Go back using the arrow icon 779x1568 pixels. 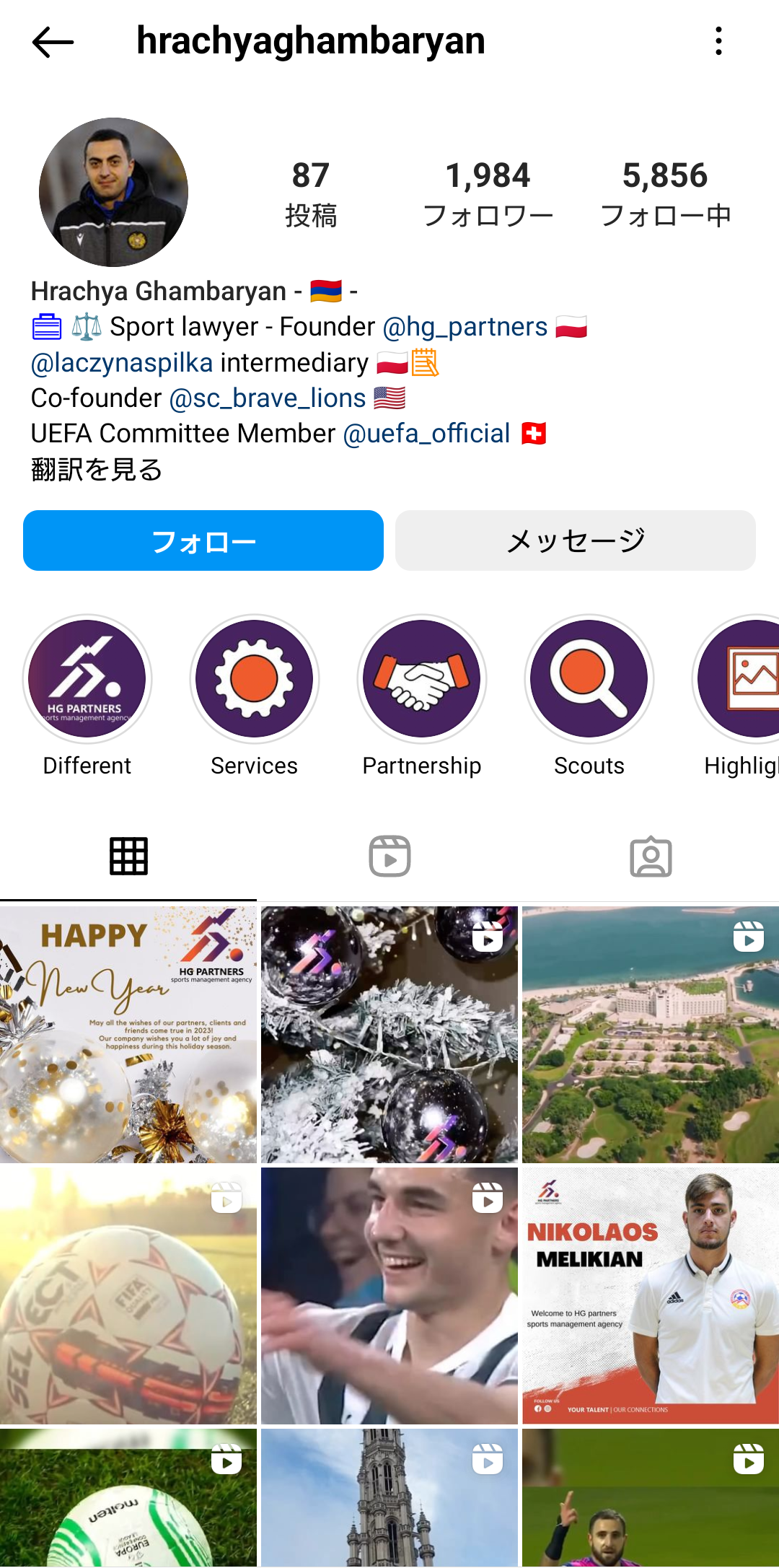[53, 42]
